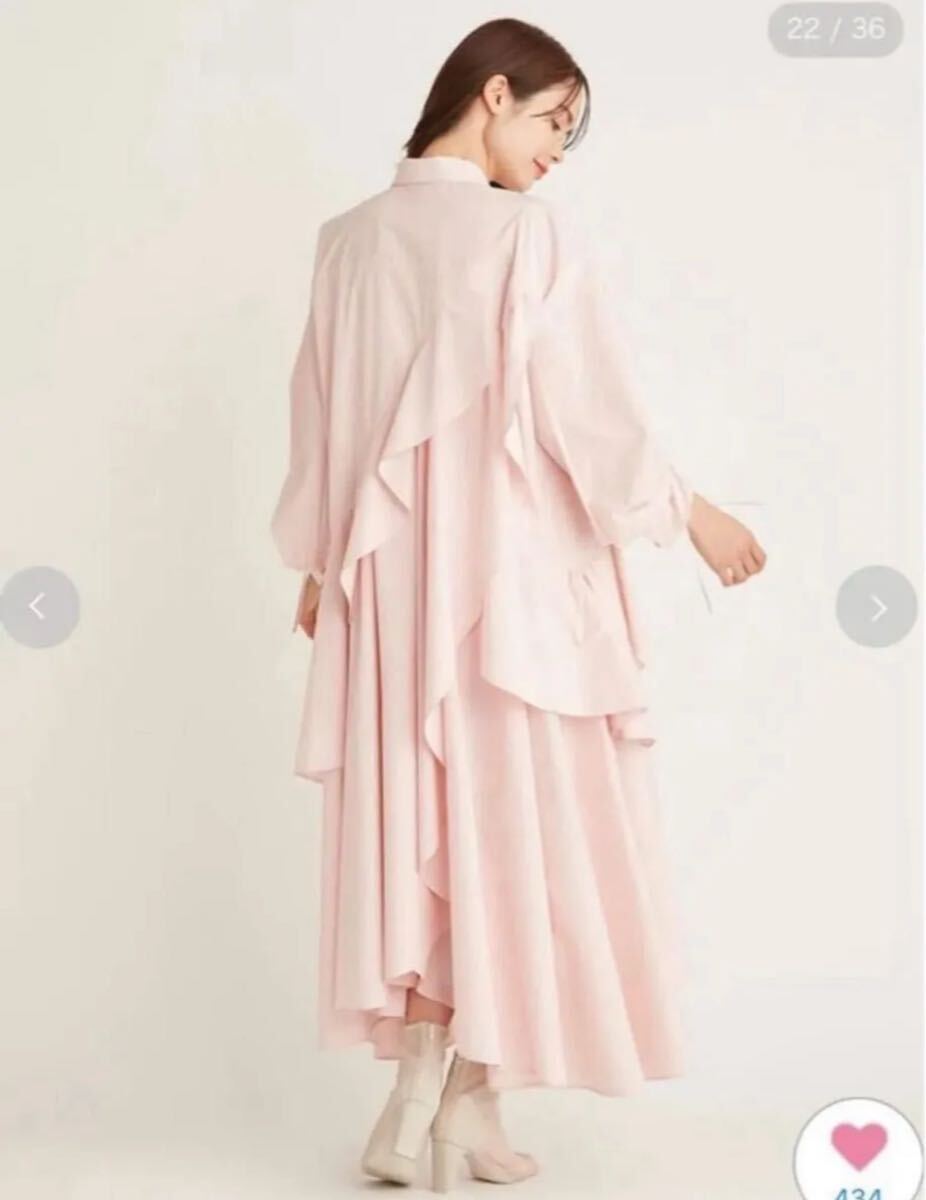Show the next product photo
The width and height of the screenshot is (926, 1200).
[877, 607]
